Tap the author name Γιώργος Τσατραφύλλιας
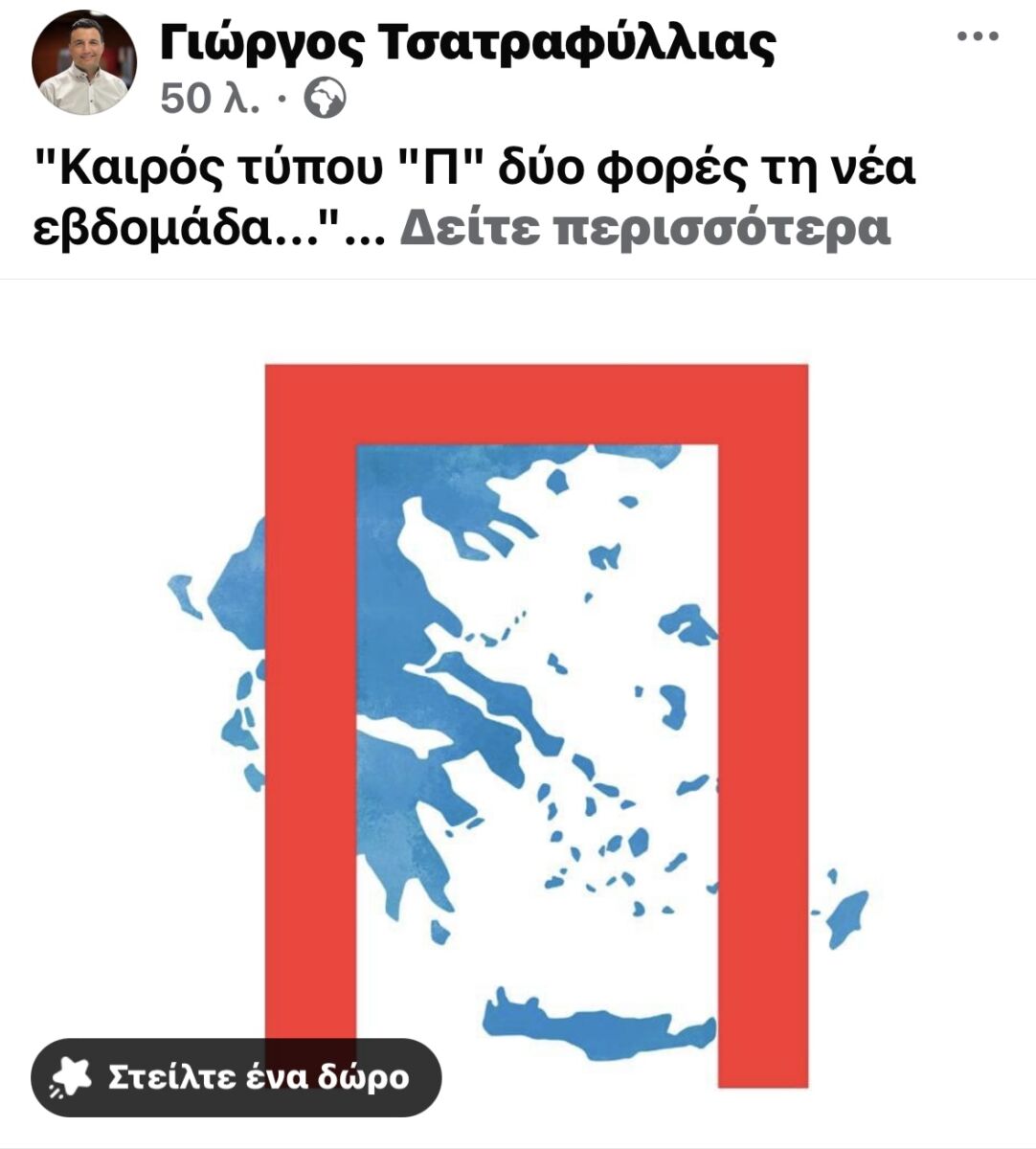The image size is (1036, 1149). coord(467,41)
